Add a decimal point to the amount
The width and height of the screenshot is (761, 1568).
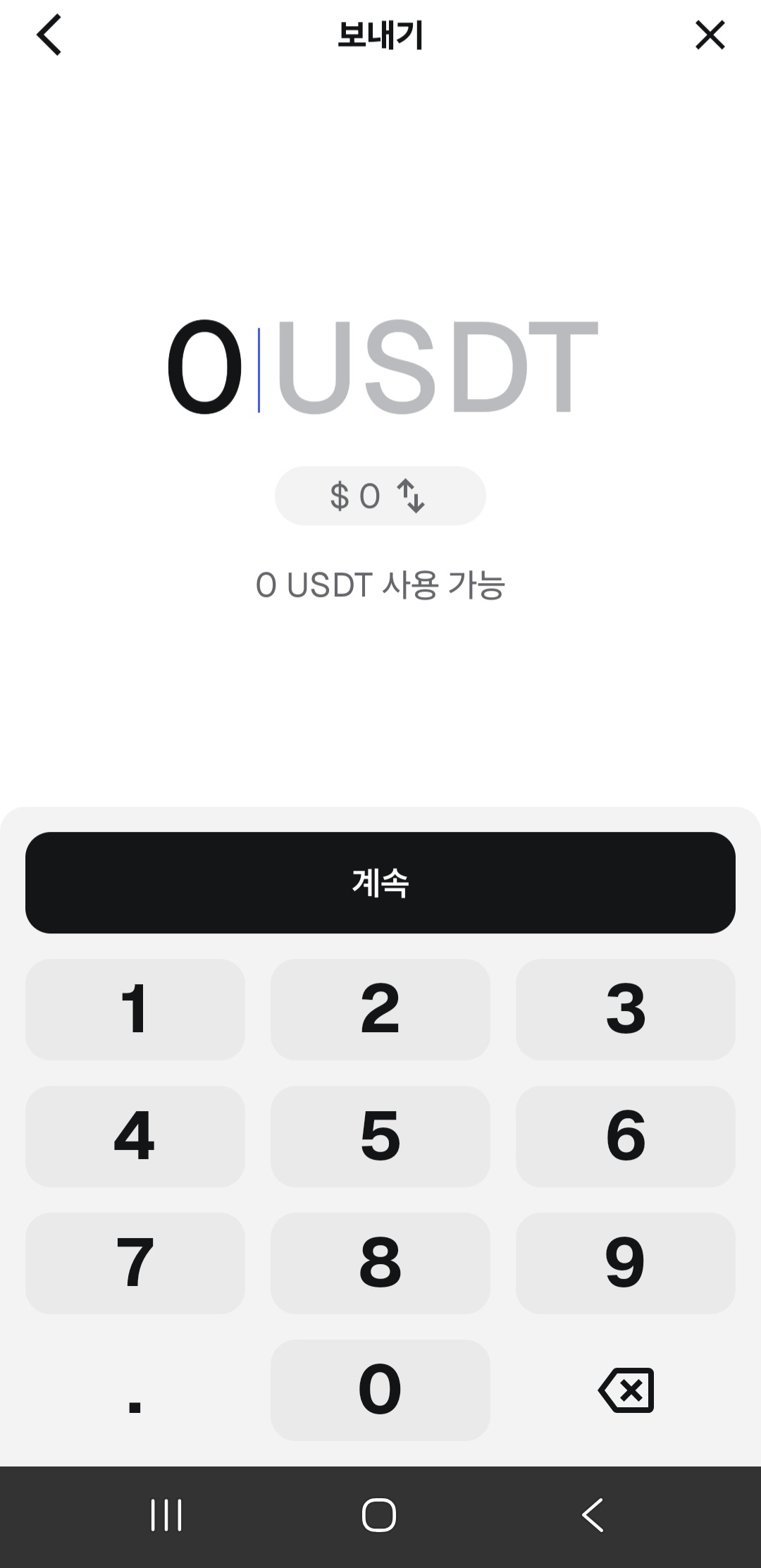(x=135, y=1390)
